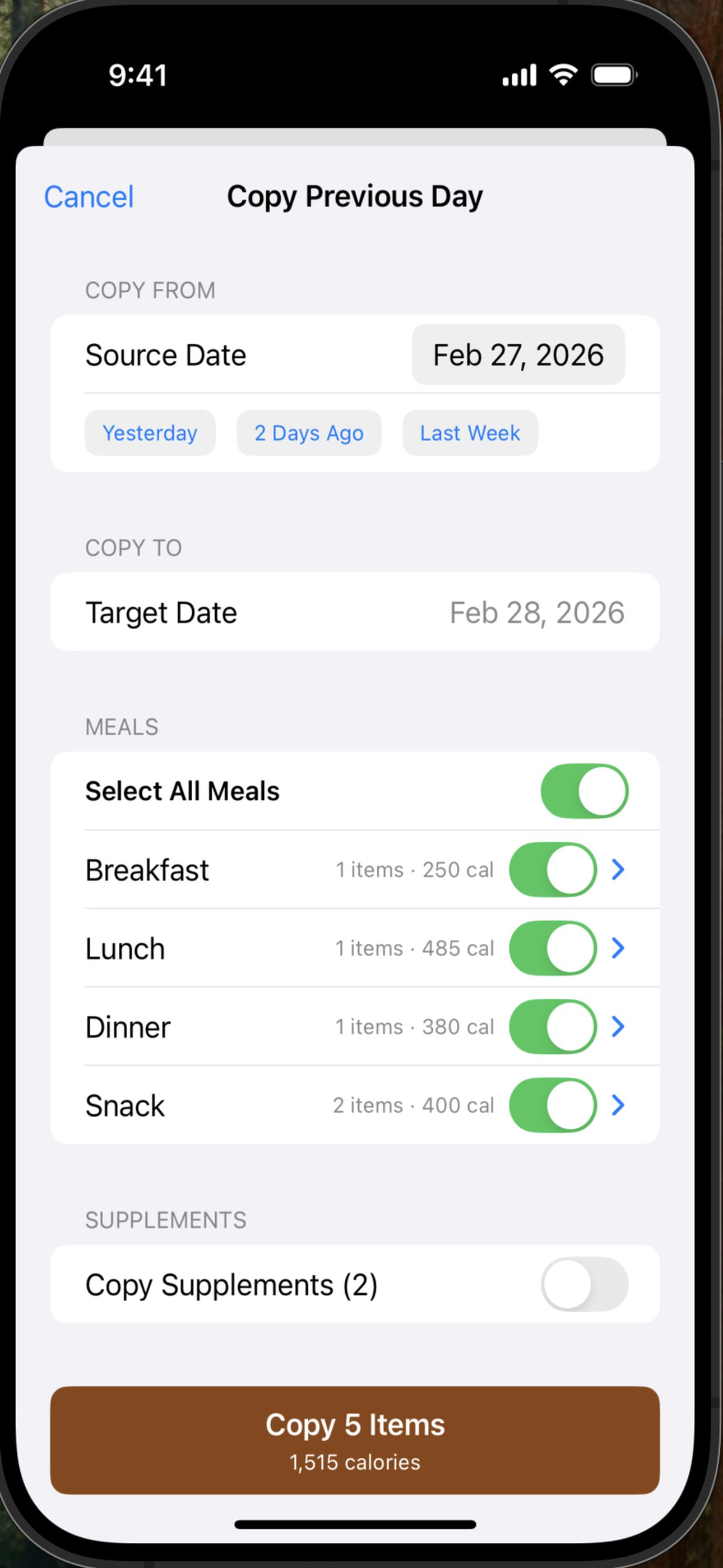Choose the 2 Days Ago shortcut
The width and height of the screenshot is (723, 1568).
tap(309, 433)
